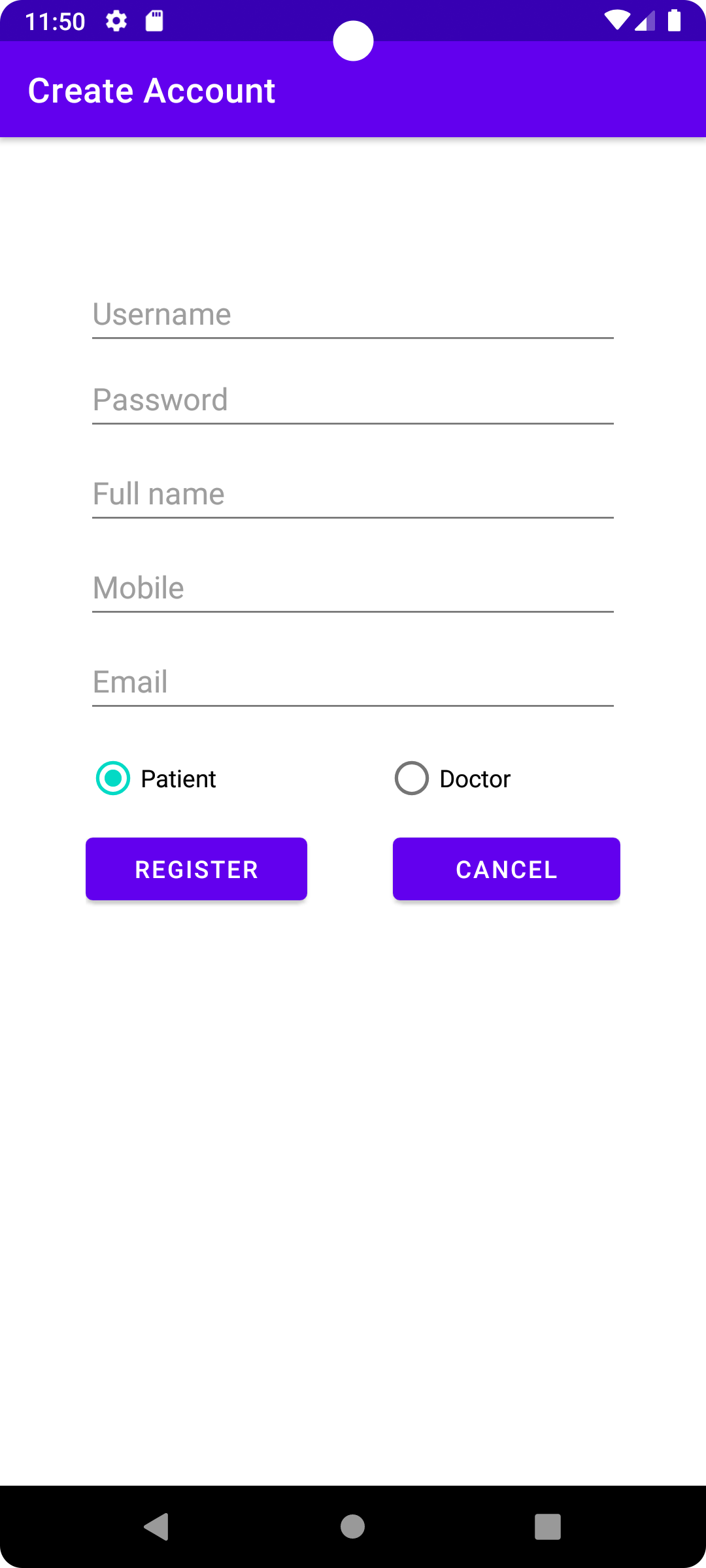The height and width of the screenshot is (1568, 706).
Task: Tap the Mobile number field
Action: coord(353,589)
